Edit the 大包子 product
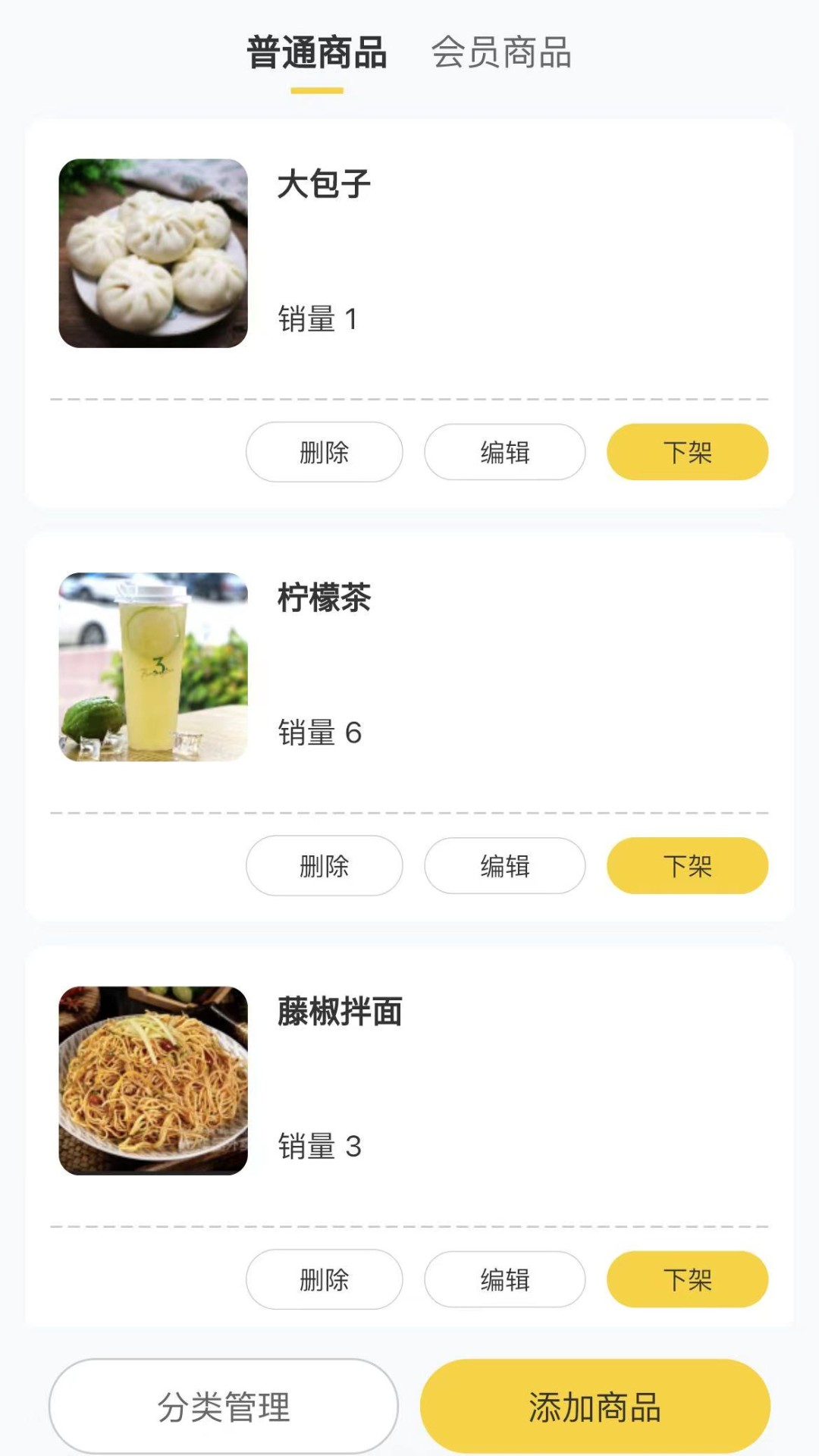Viewport: 819px width, 1456px height. (x=504, y=451)
